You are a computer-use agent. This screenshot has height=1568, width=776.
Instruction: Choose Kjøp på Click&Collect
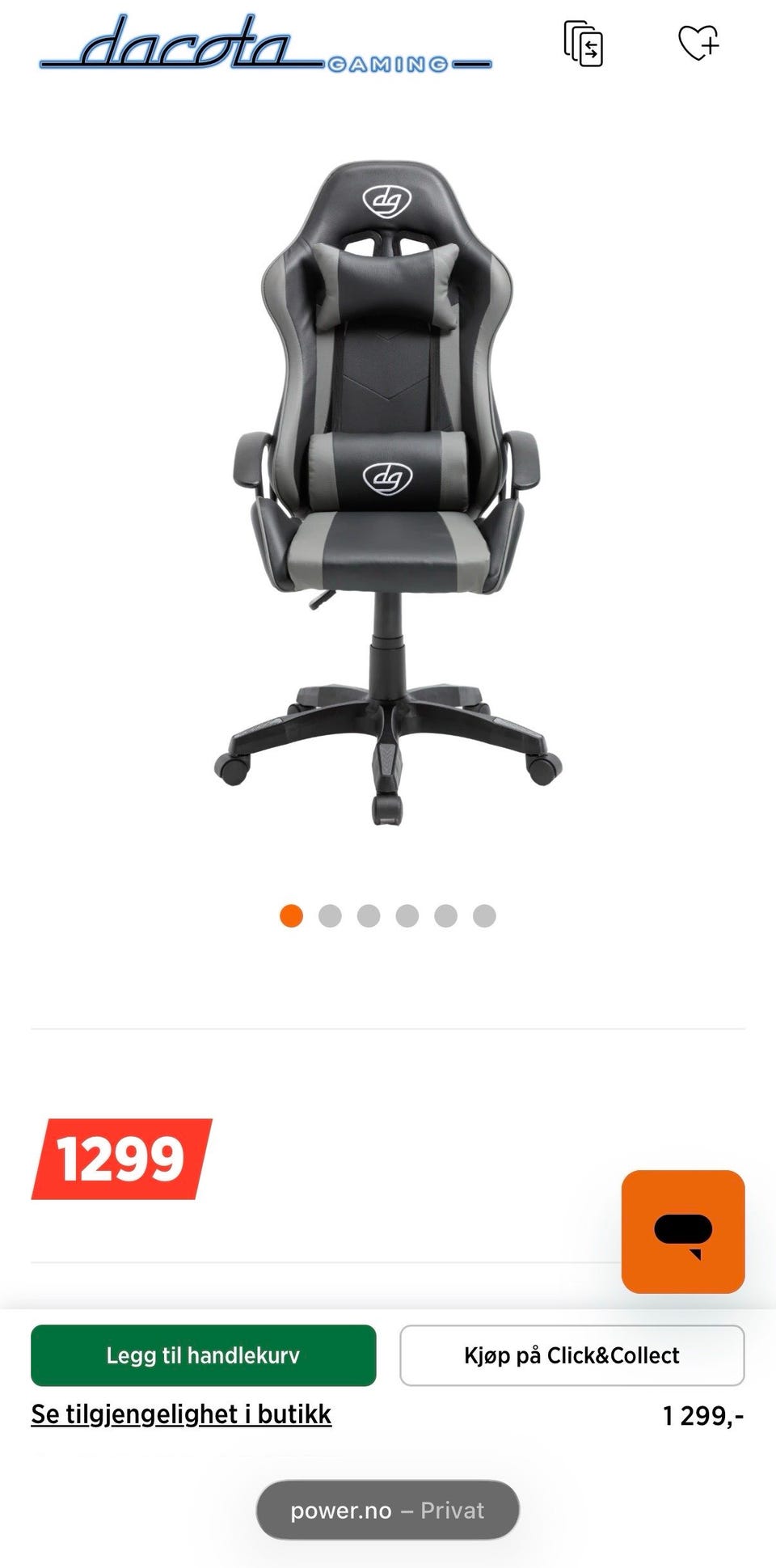(571, 1355)
